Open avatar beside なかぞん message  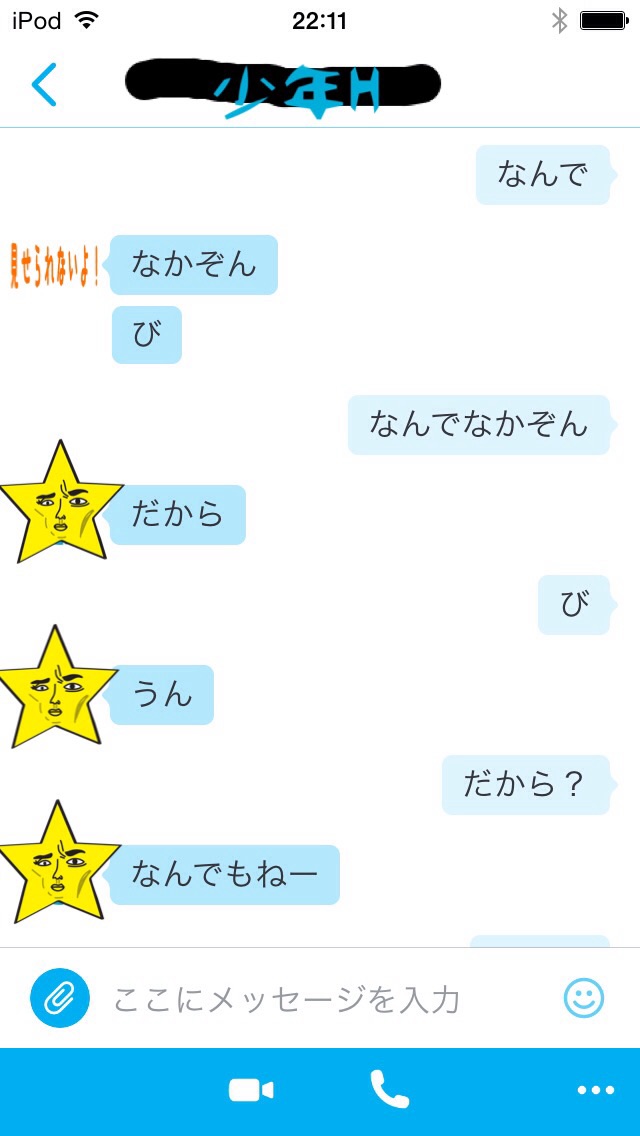coord(53,265)
